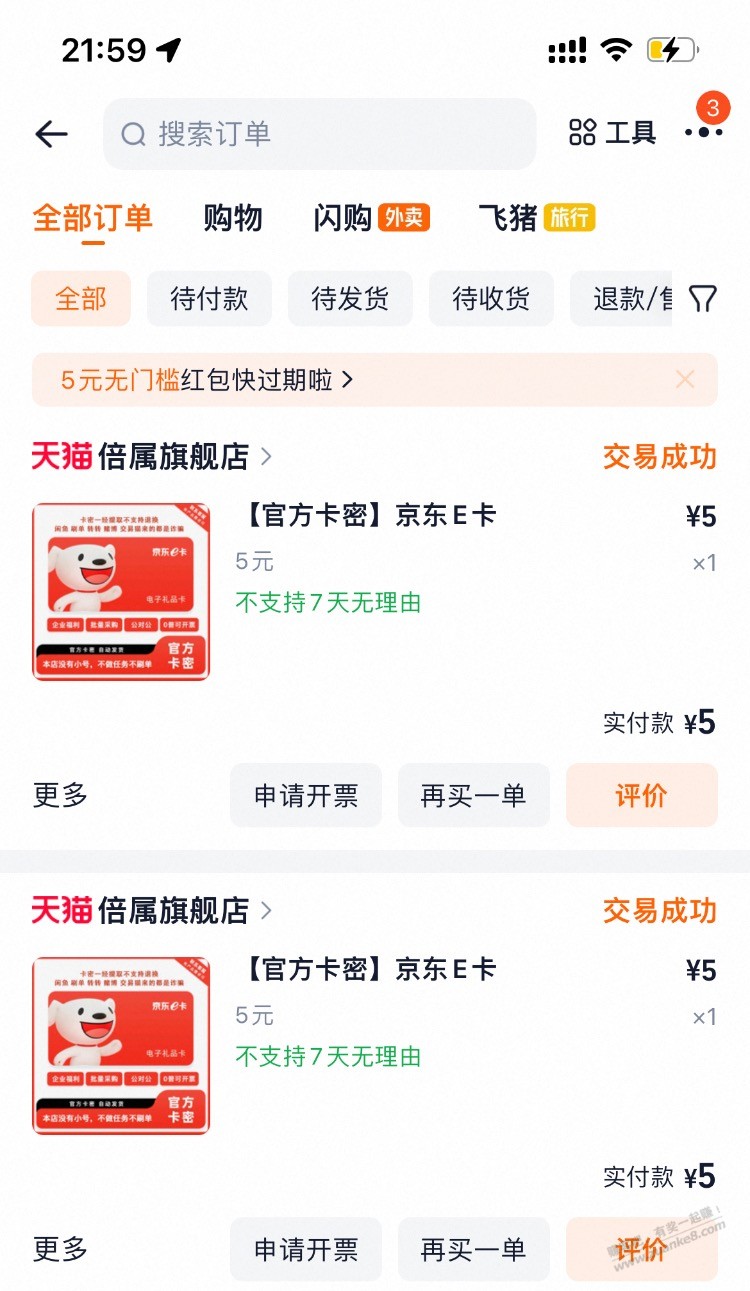Tap 再买一单 on the first order
Screen dimensions: 750x1291
(x=474, y=796)
